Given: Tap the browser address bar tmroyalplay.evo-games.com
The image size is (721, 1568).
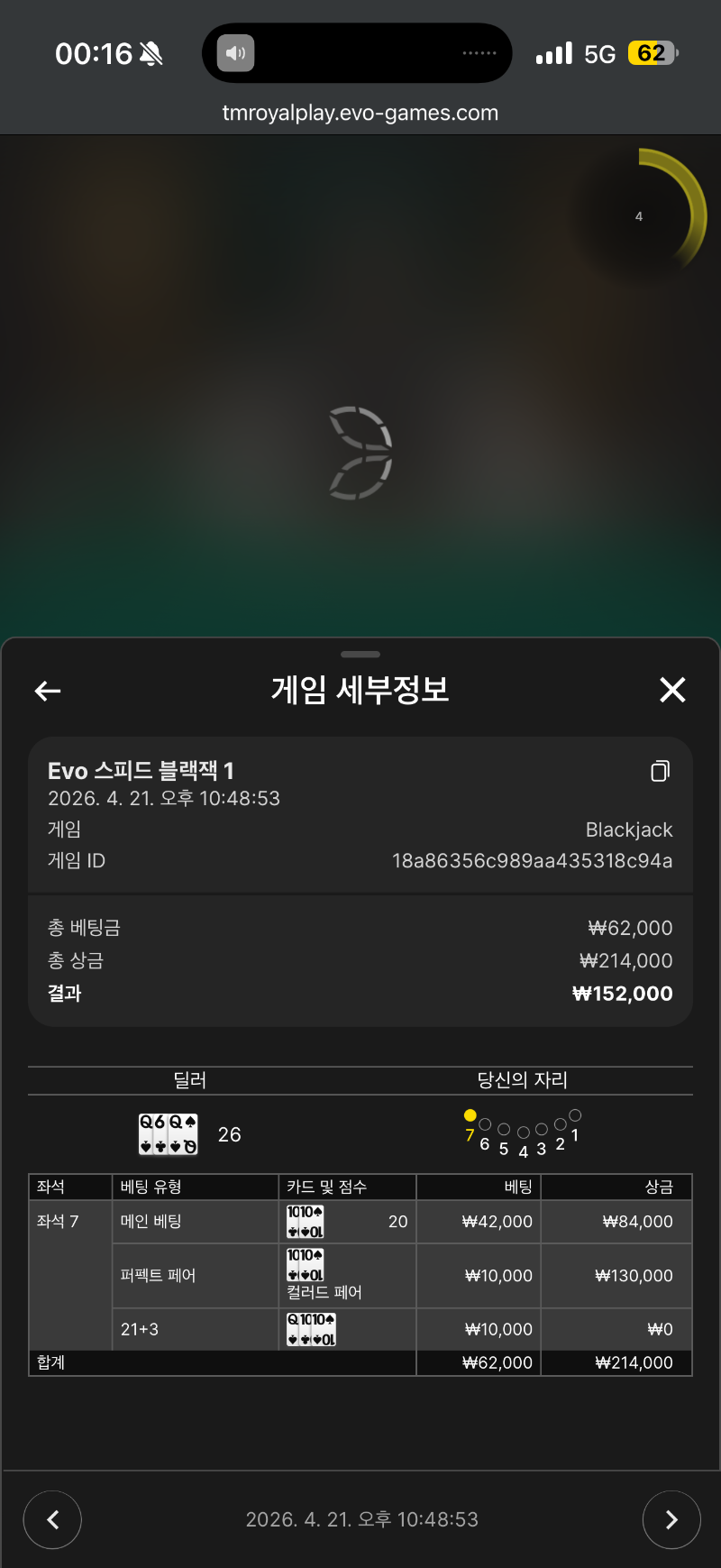Looking at the screenshot, I should [360, 113].
